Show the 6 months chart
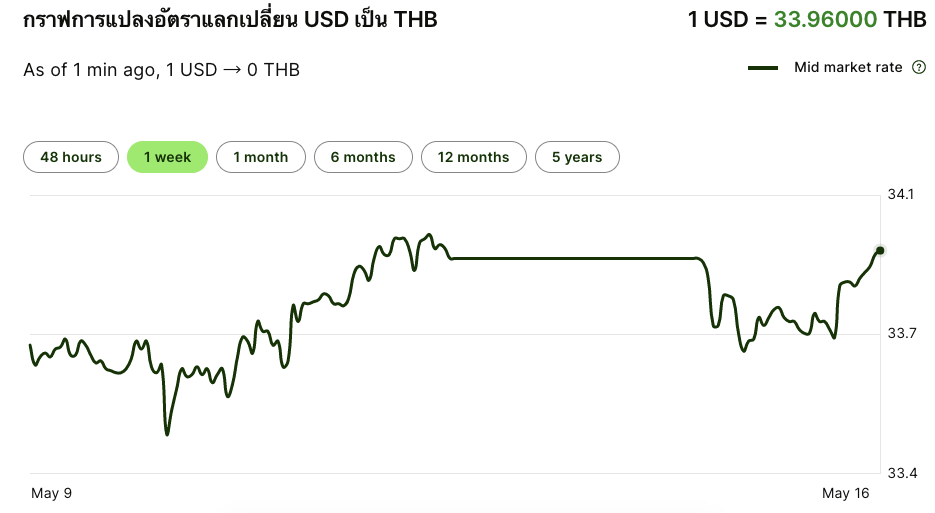Viewport: 935px width, 513px height. [363, 157]
